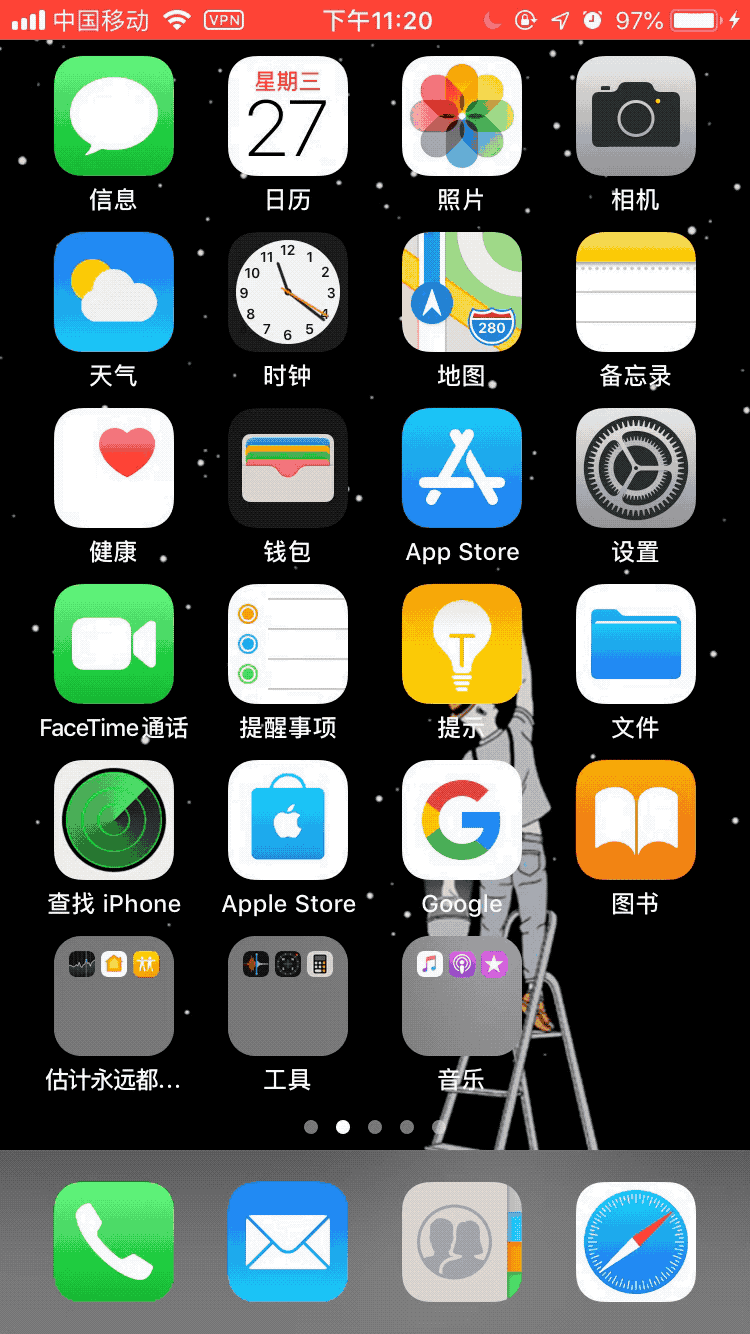Open Find iPhone (查找 iPhone)
Screen dimensions: 750x1334
(x=113, y=819)
